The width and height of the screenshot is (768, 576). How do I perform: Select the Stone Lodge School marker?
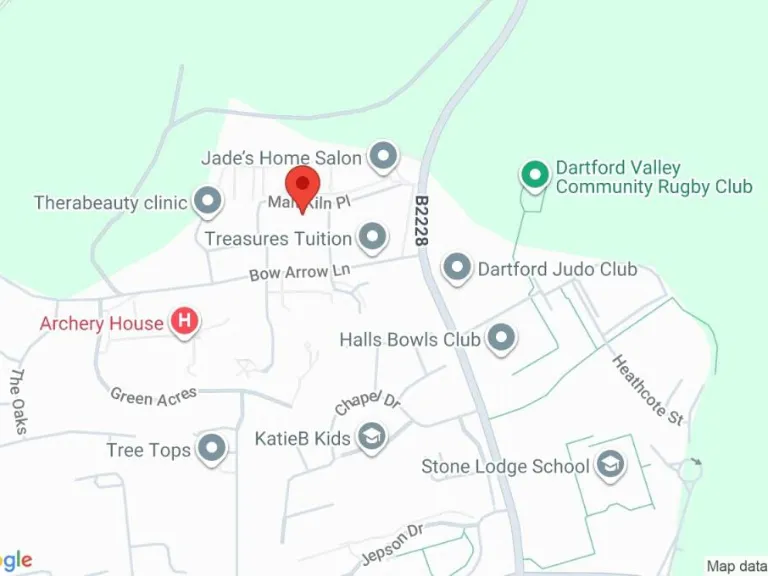(x=609, y=465)
